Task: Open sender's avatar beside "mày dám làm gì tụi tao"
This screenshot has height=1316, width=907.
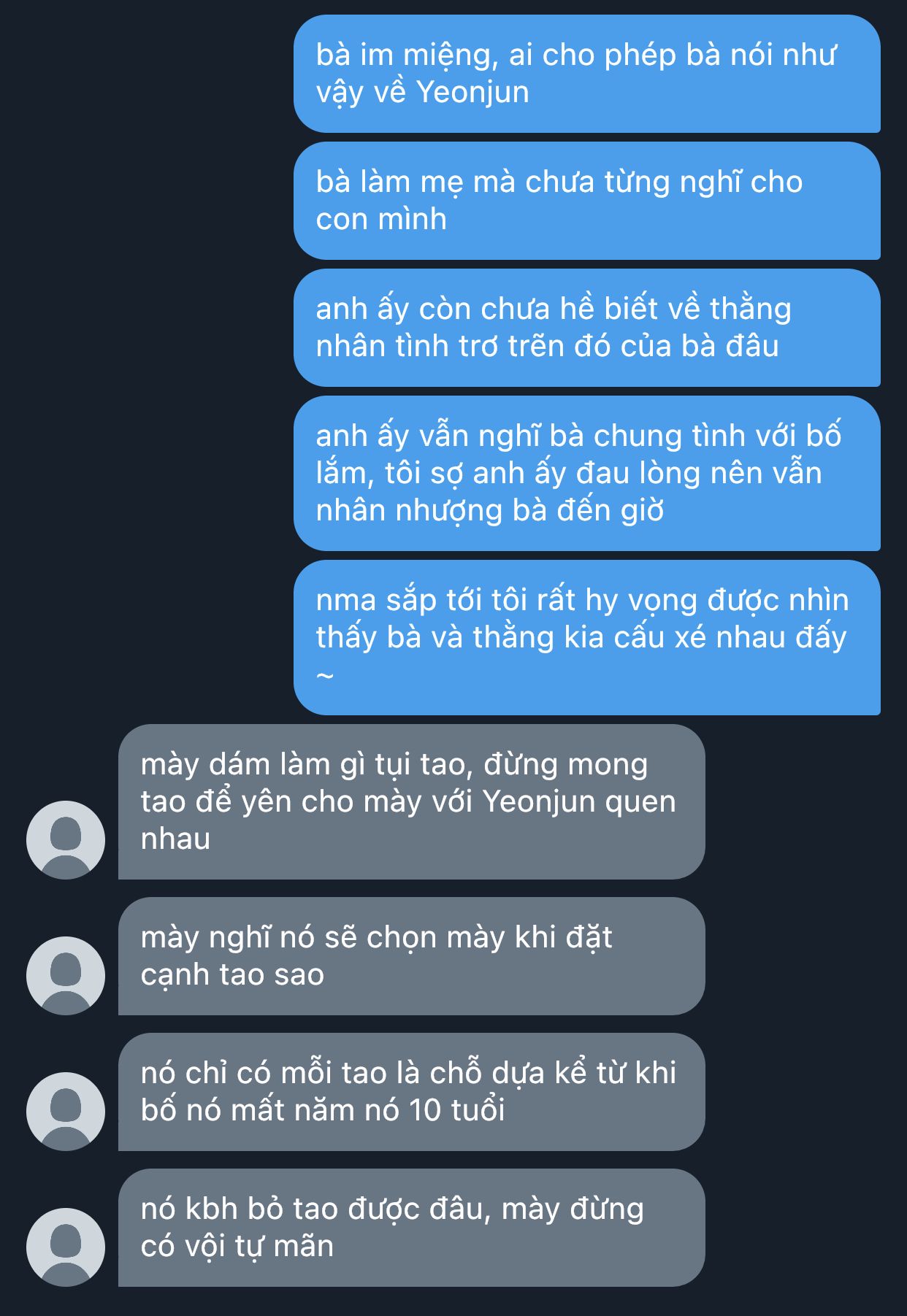Action: point(66,839)
